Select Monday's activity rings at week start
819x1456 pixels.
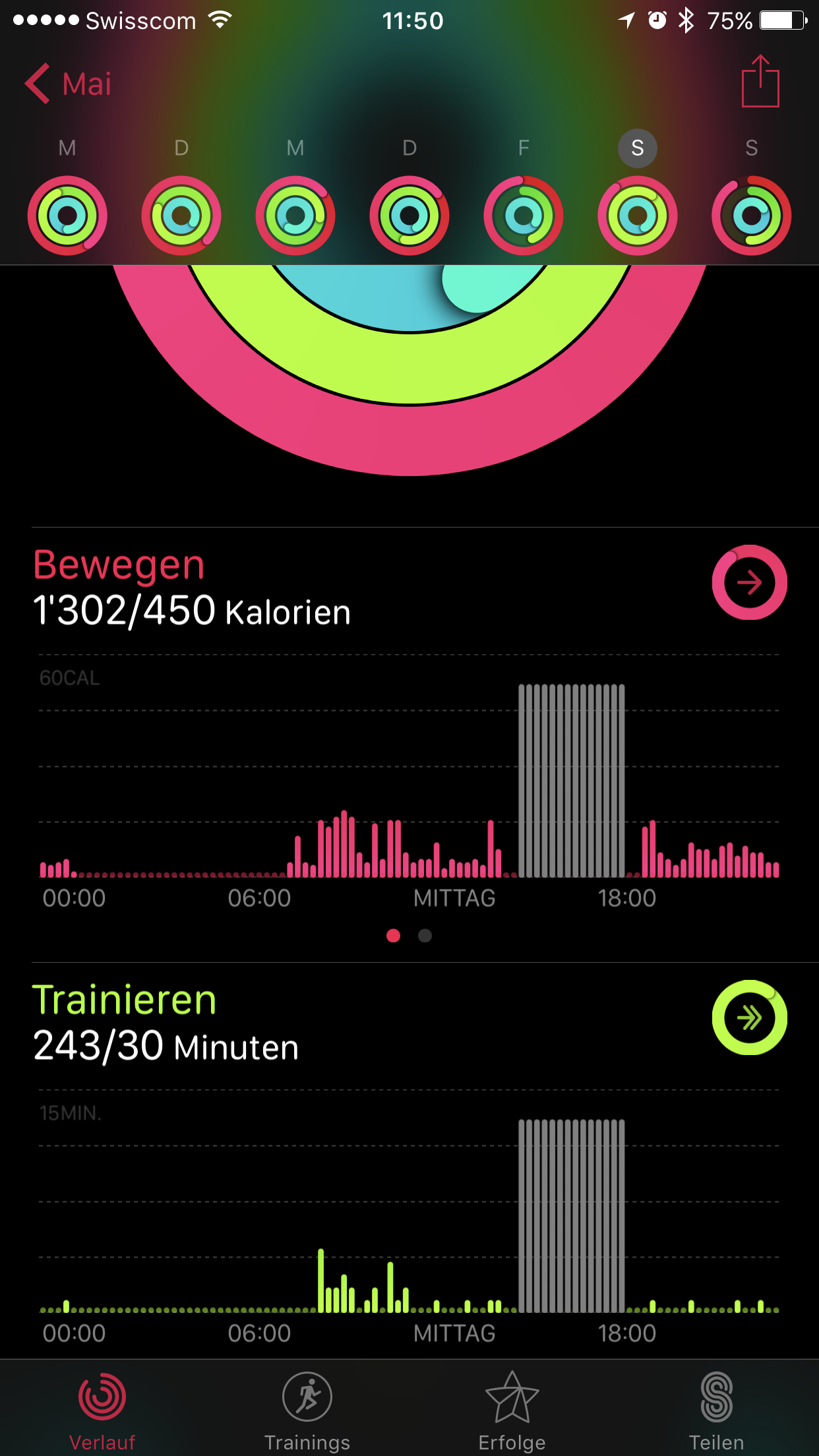[67, 215]
